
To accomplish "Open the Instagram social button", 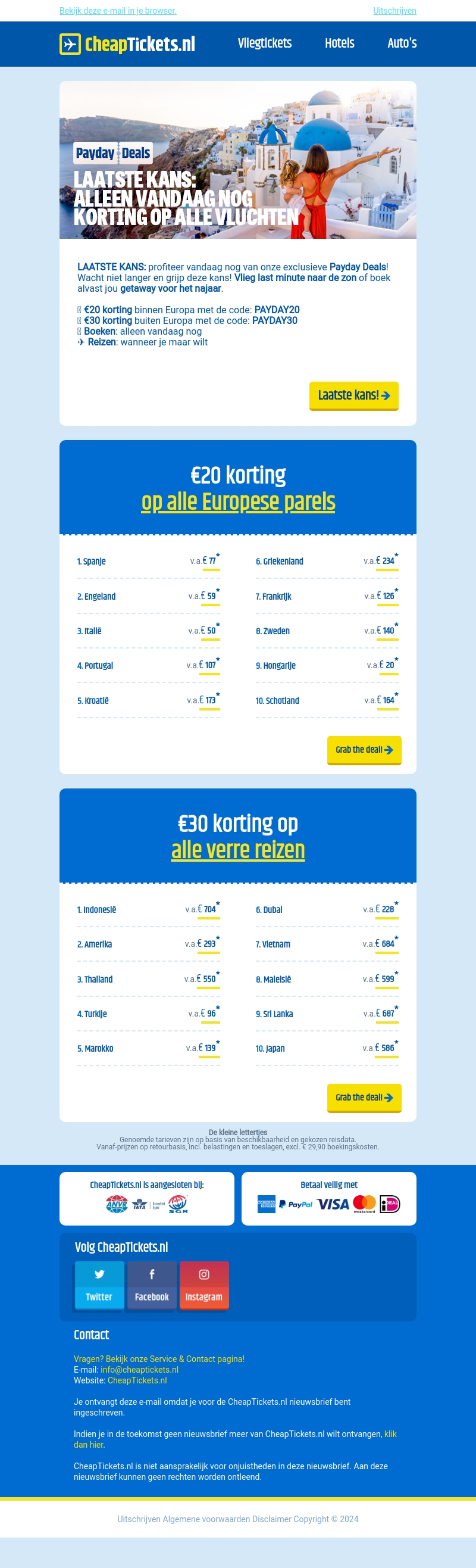I will pyautogui.click(x=203, y=1286).
